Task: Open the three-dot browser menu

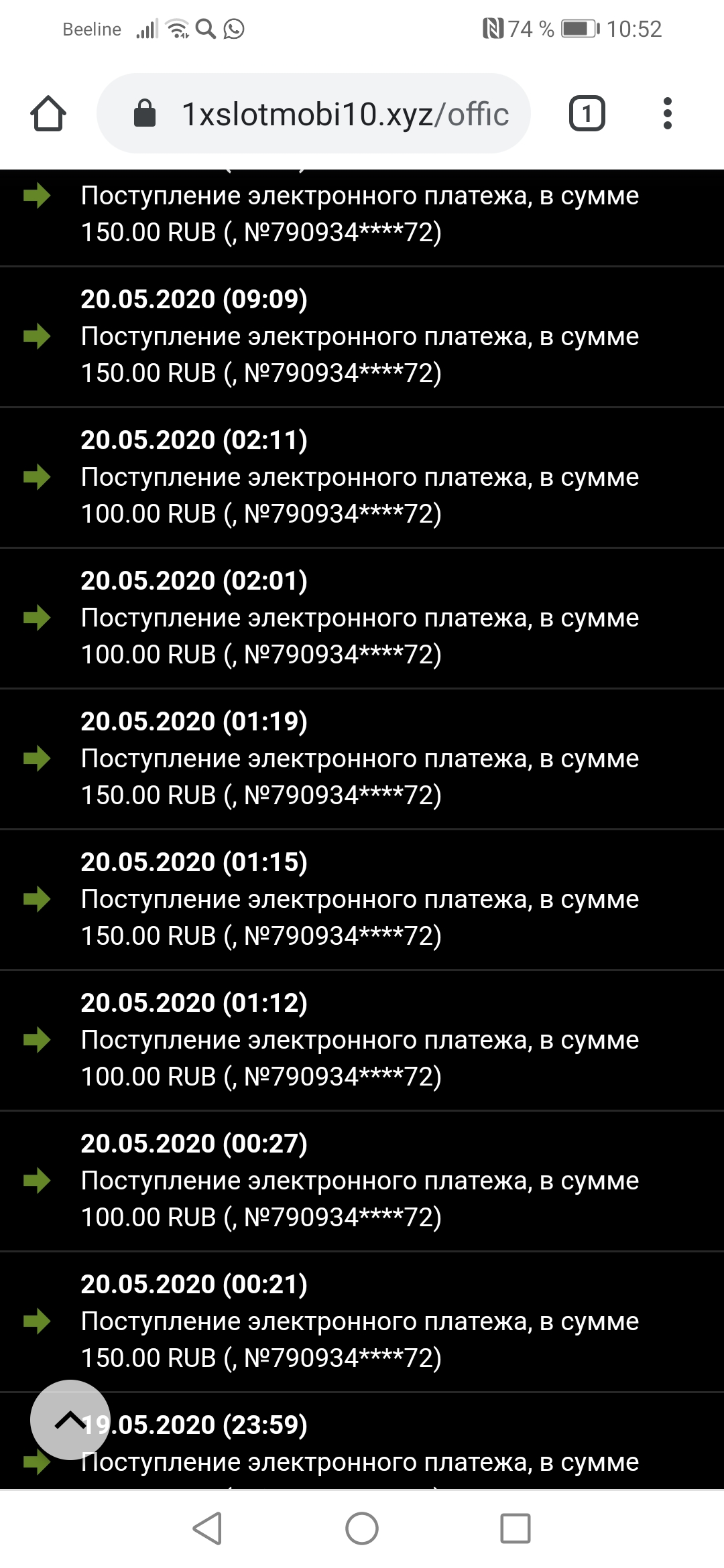Action: tap(668, 113)
